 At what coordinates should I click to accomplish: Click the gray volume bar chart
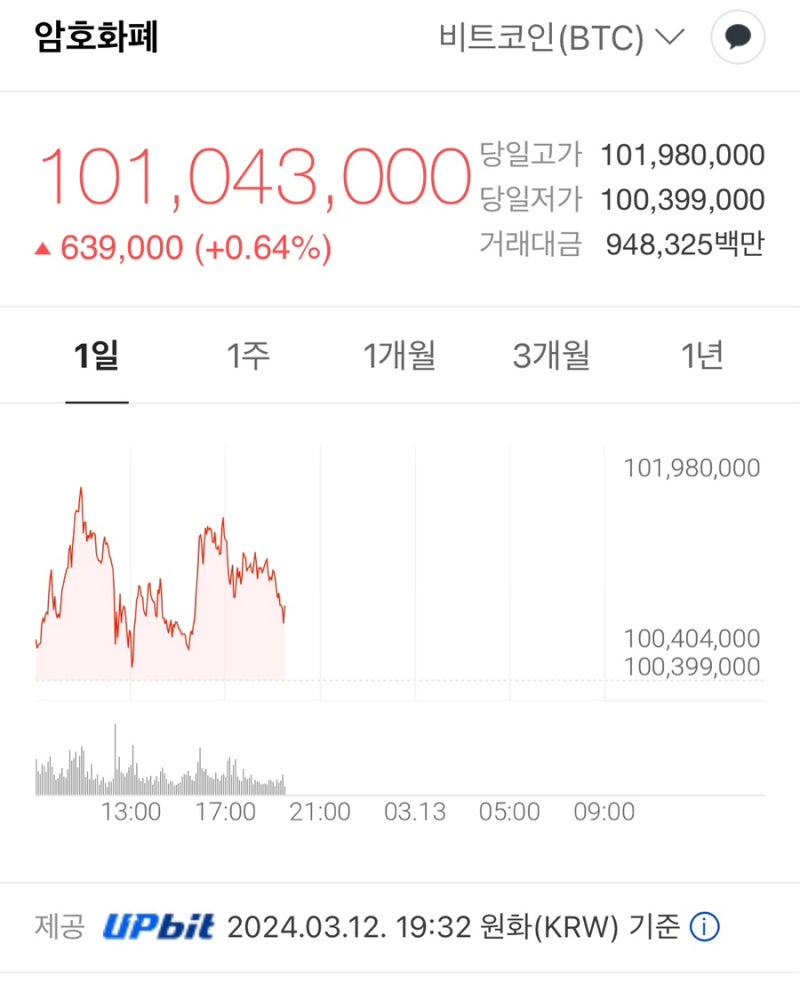(x=160, y=770)
